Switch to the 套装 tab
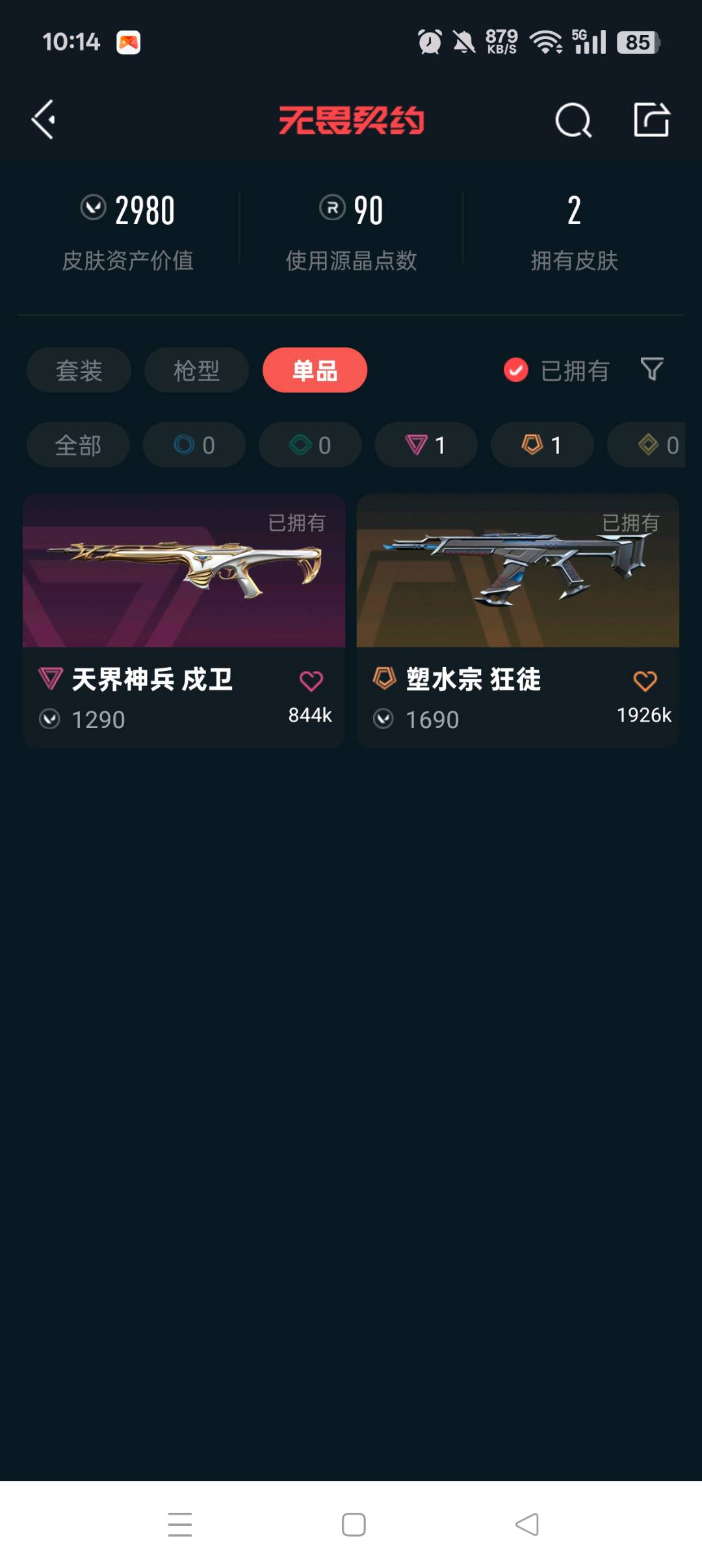Viewport: 702px width, 1568px height. click(79, 370)
